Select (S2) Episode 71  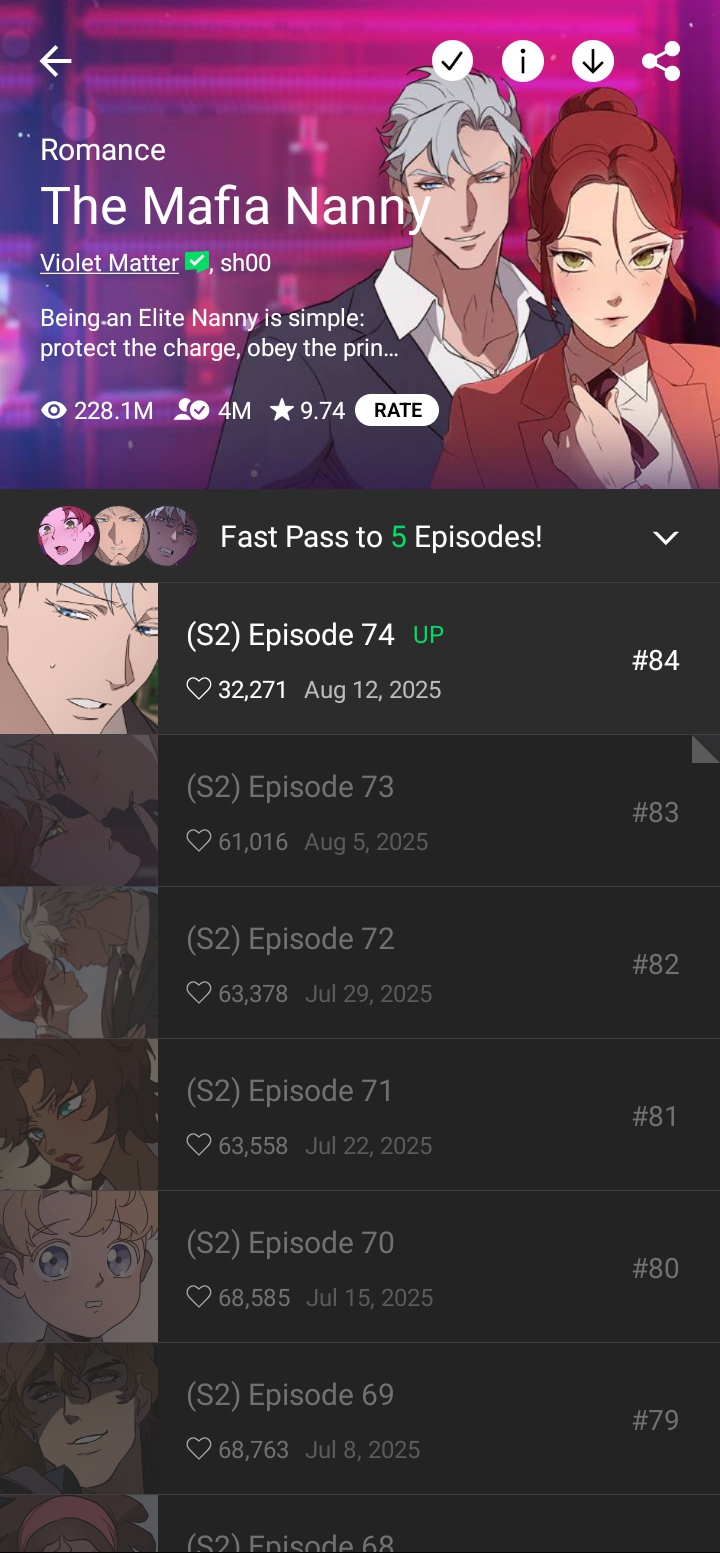point(360,1115)
